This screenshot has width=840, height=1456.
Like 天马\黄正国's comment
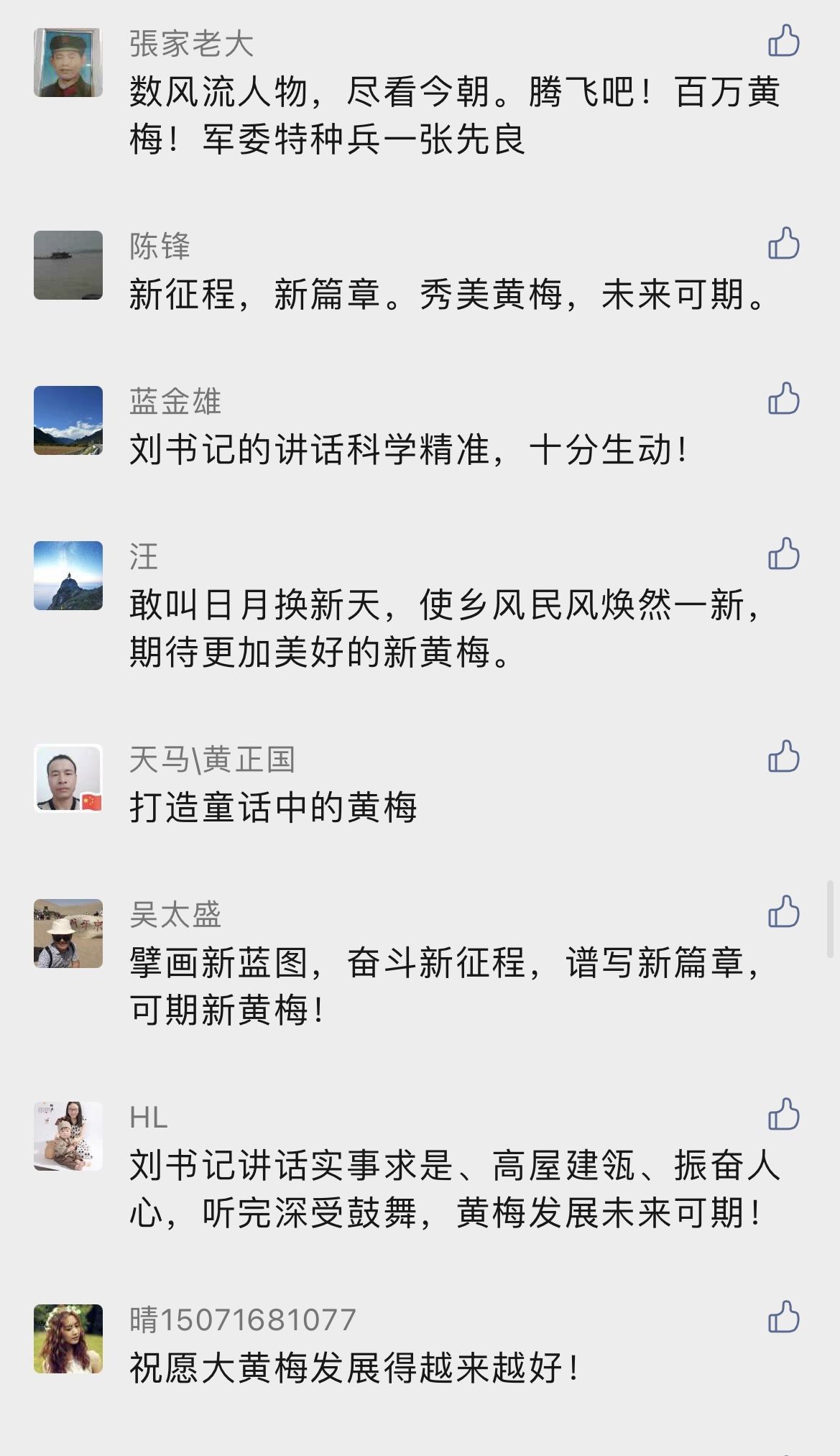tap(784, 756)
